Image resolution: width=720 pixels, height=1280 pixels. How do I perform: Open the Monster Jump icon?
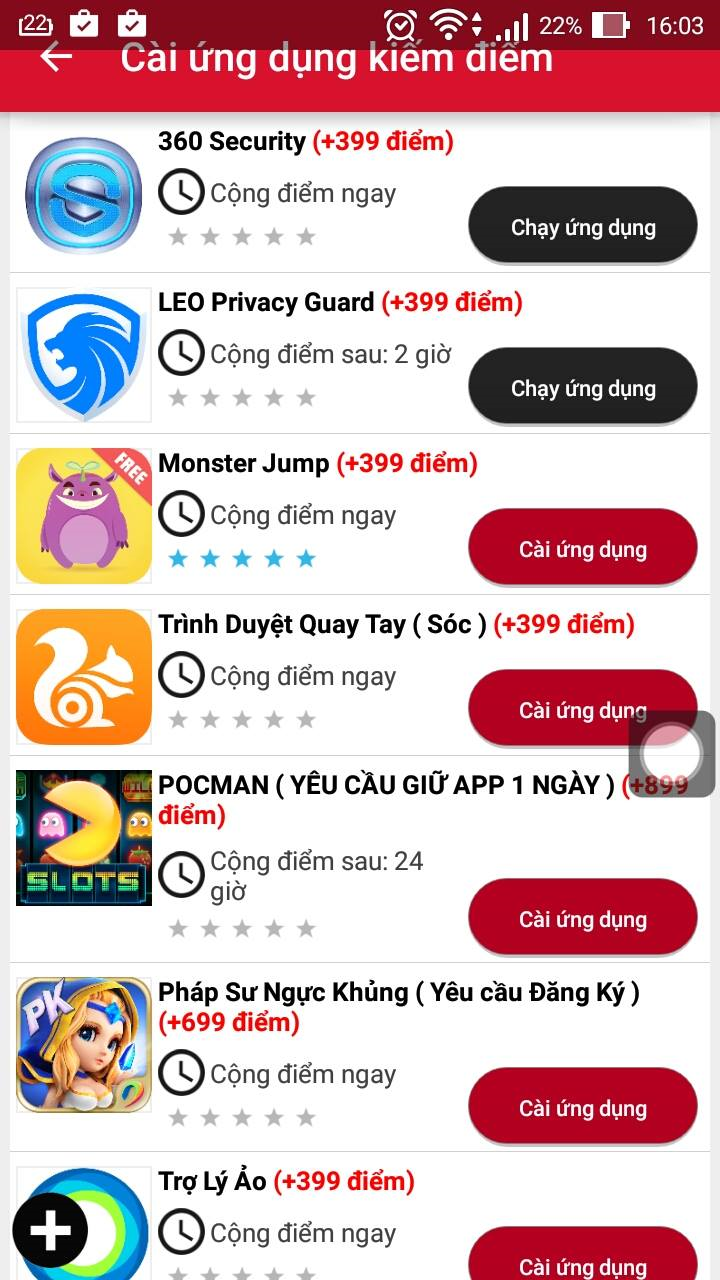pyautogui.click(x=84, y=516)
